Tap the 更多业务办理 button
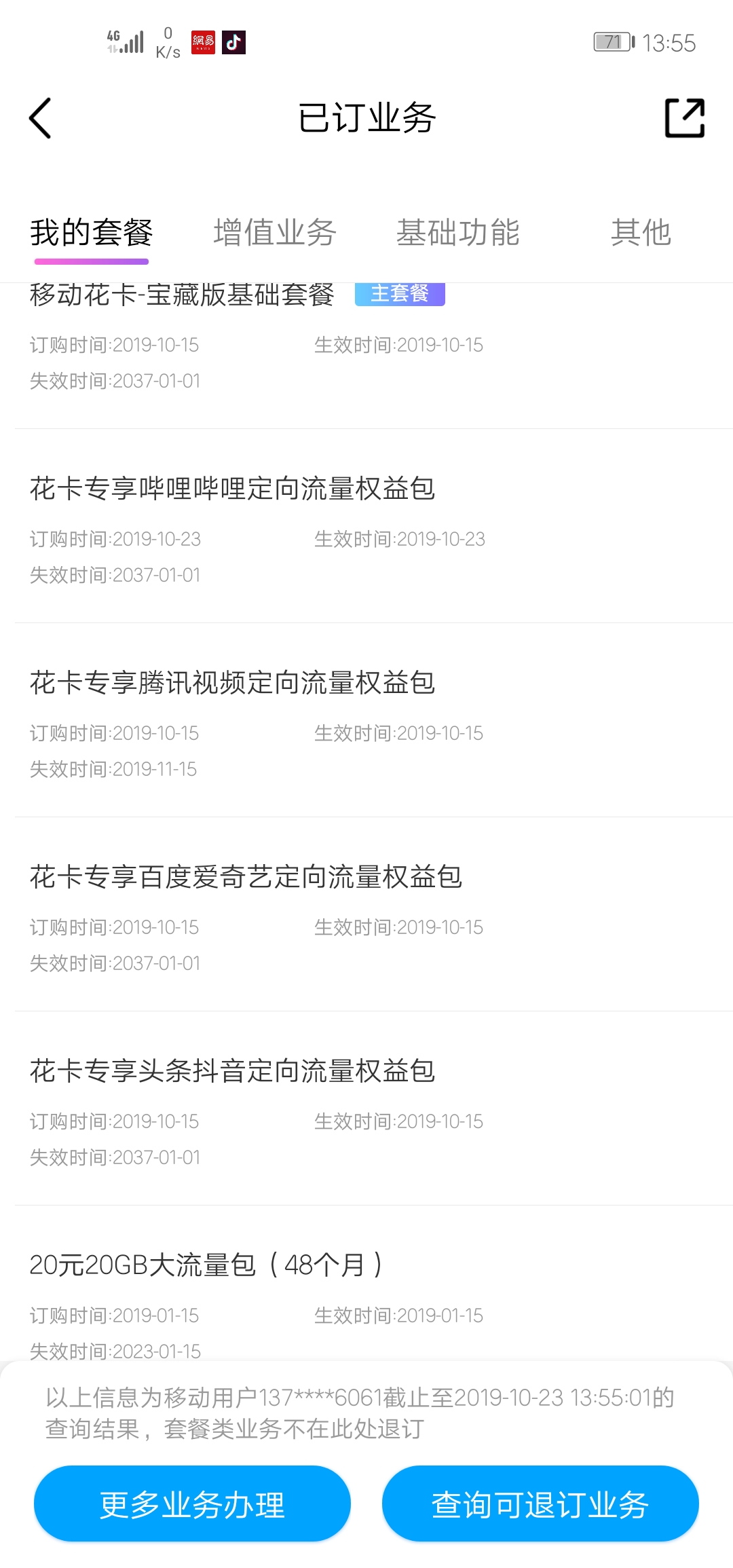This screenshot has height=1568, width=733. pyautogui.click(x=192, y=1504)
